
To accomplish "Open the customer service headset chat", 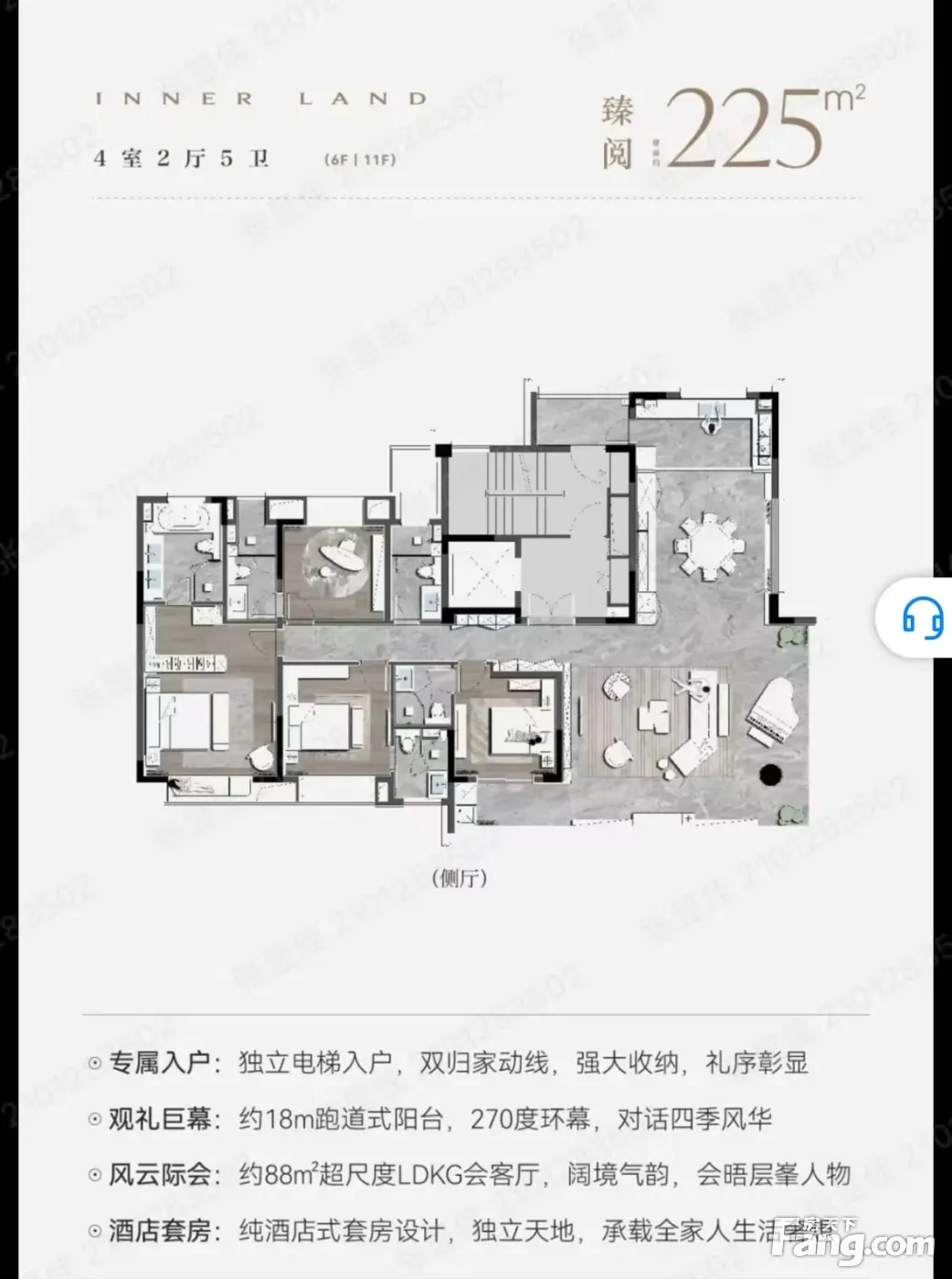I will 921,620.
